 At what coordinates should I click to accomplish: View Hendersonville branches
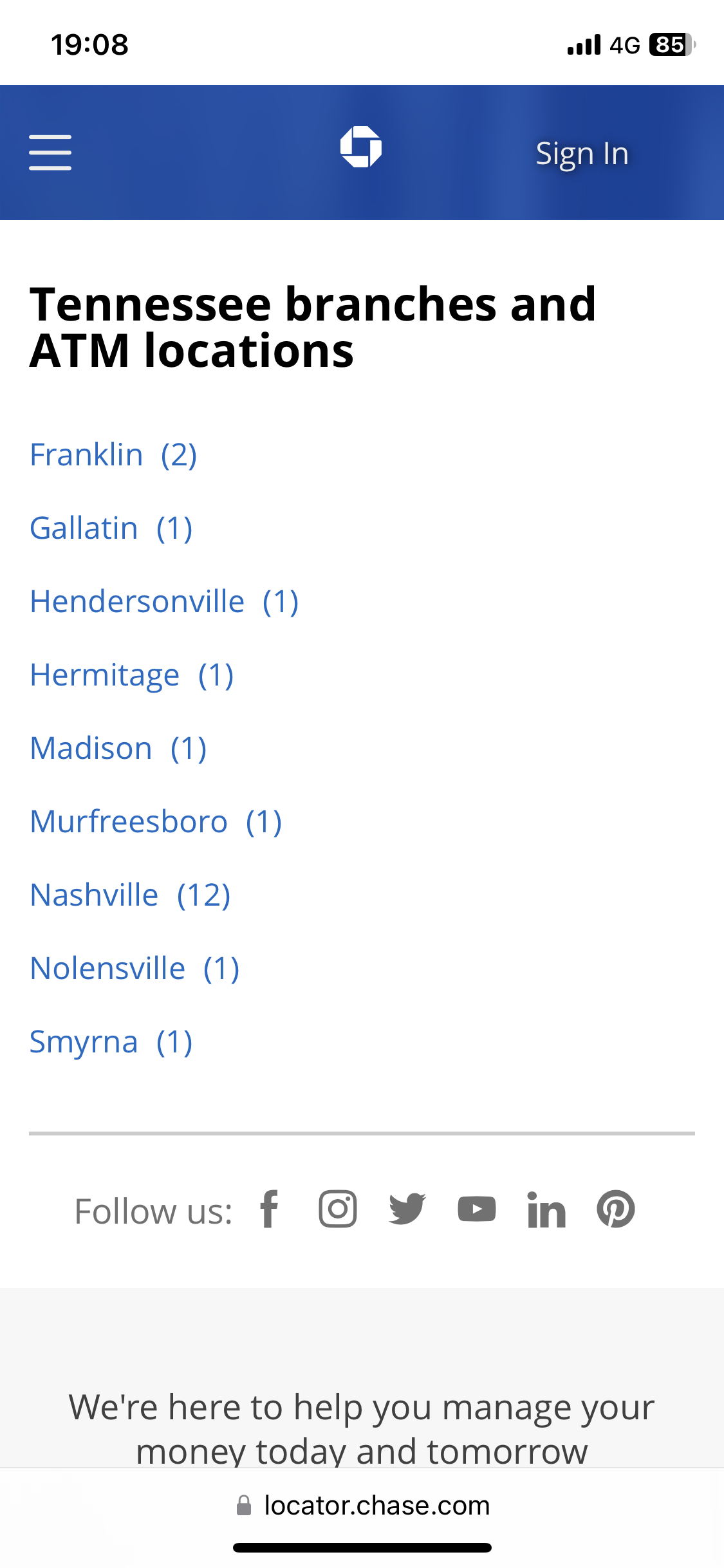164,602
